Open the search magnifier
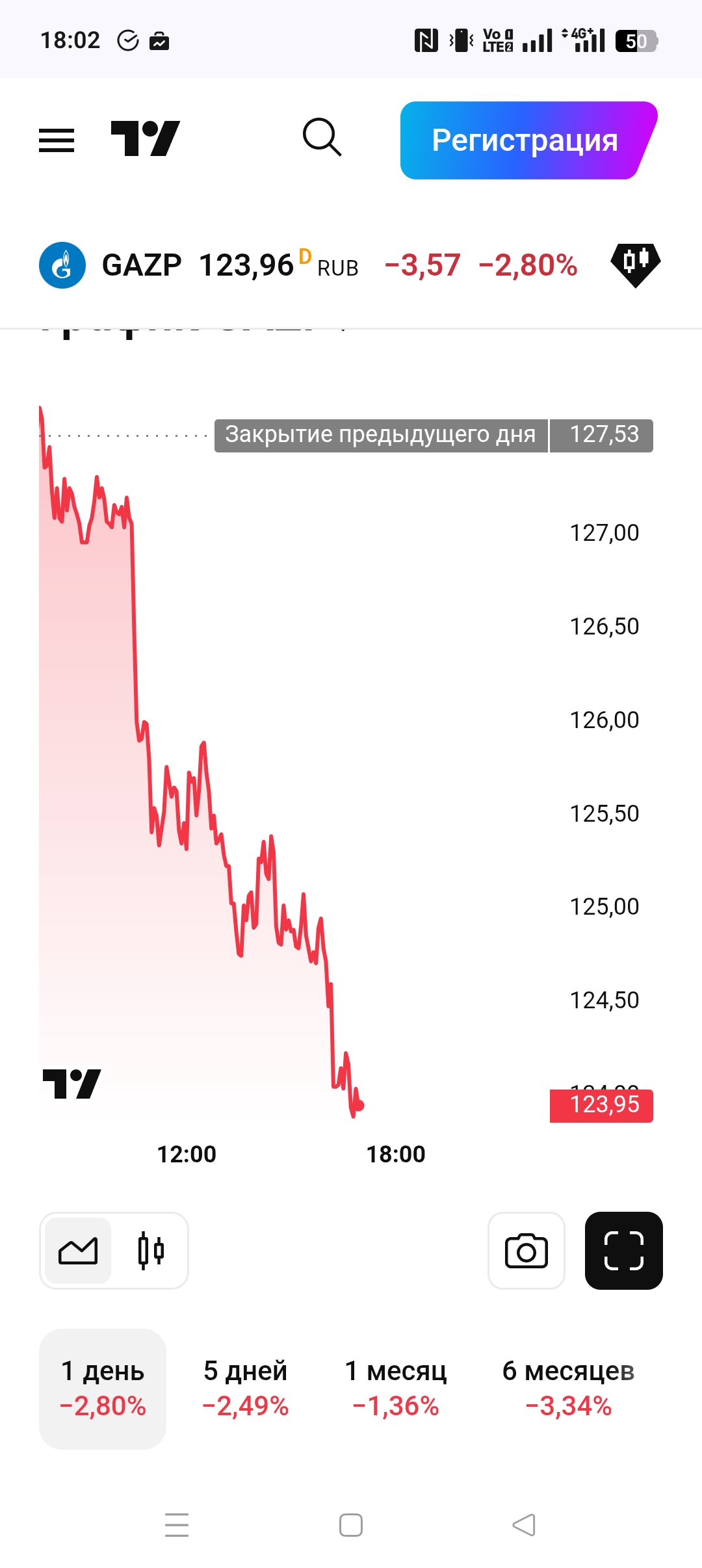Screen dimensions: 702x1568 [x=322, y=137]
